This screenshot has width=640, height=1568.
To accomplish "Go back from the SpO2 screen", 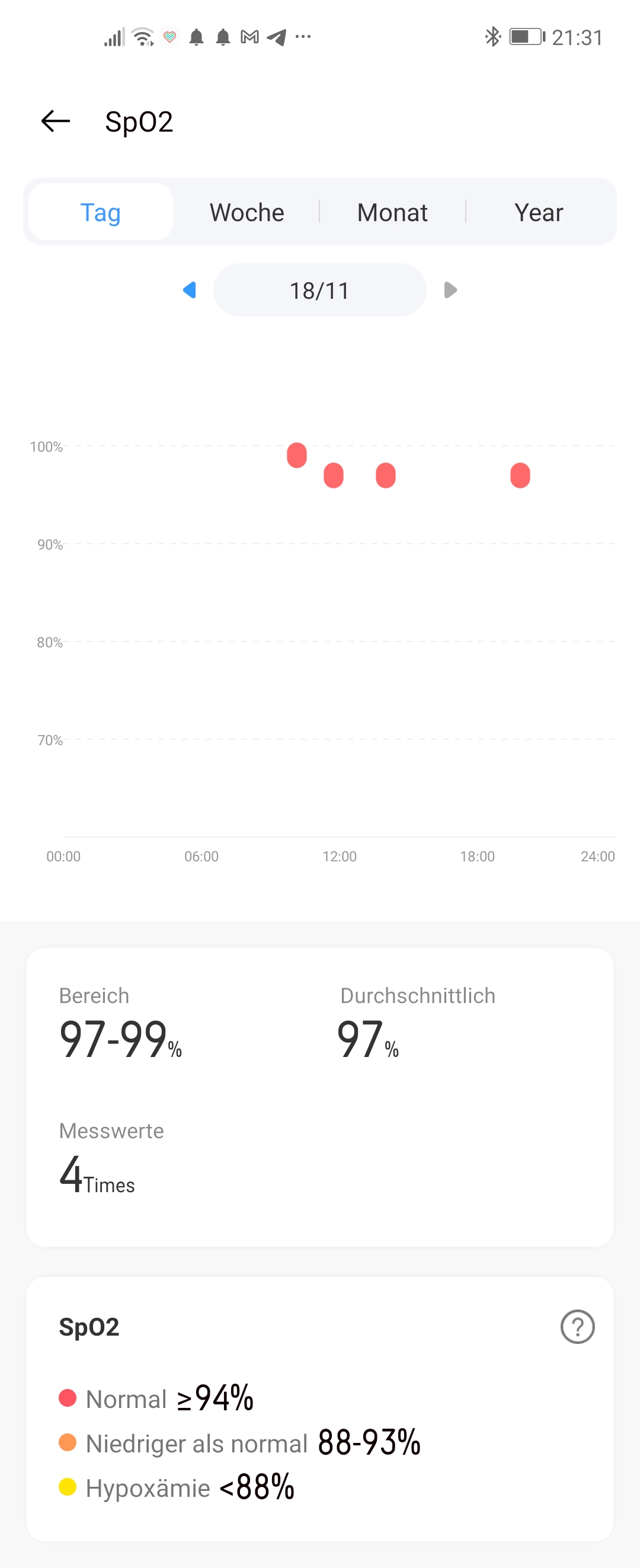I will point(55,121).
